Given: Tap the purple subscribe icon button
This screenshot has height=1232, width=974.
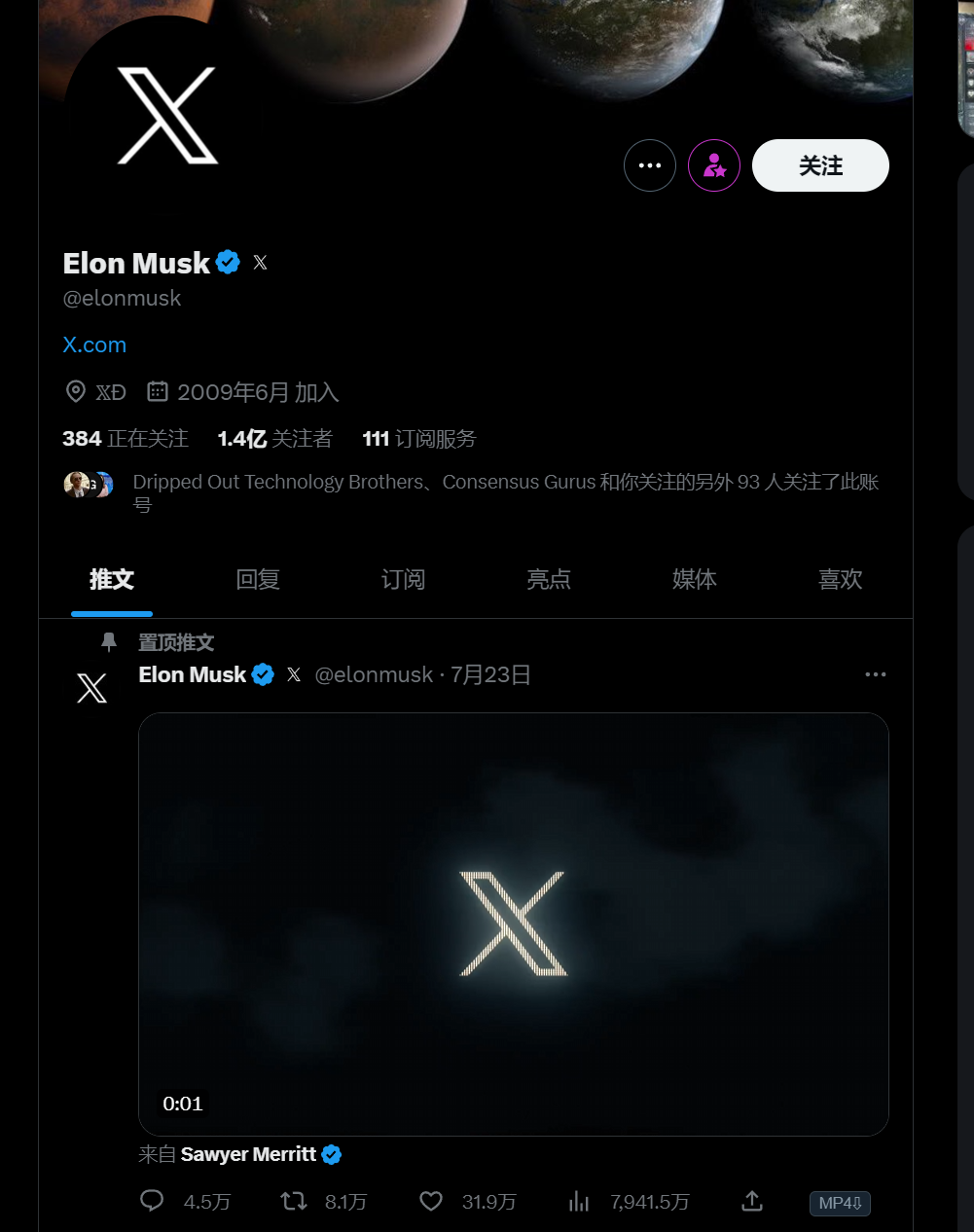Looking at the screenshot, I should pos(714,165).
